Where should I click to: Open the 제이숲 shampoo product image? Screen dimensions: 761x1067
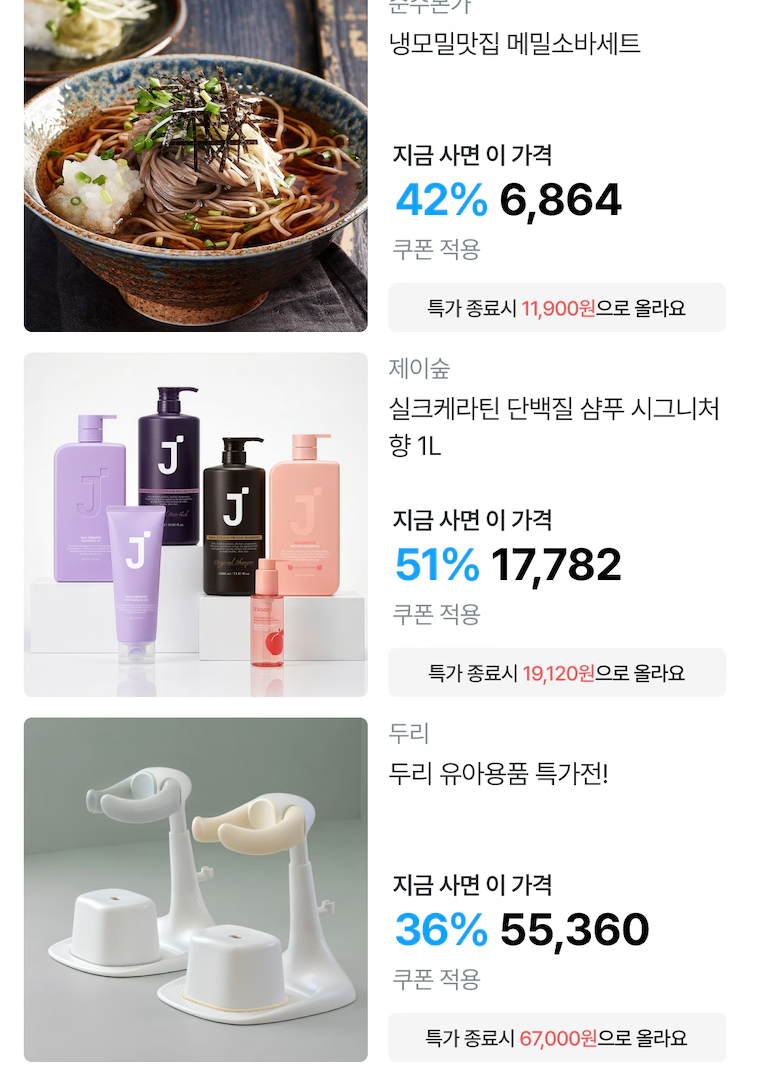pos(195,525)
